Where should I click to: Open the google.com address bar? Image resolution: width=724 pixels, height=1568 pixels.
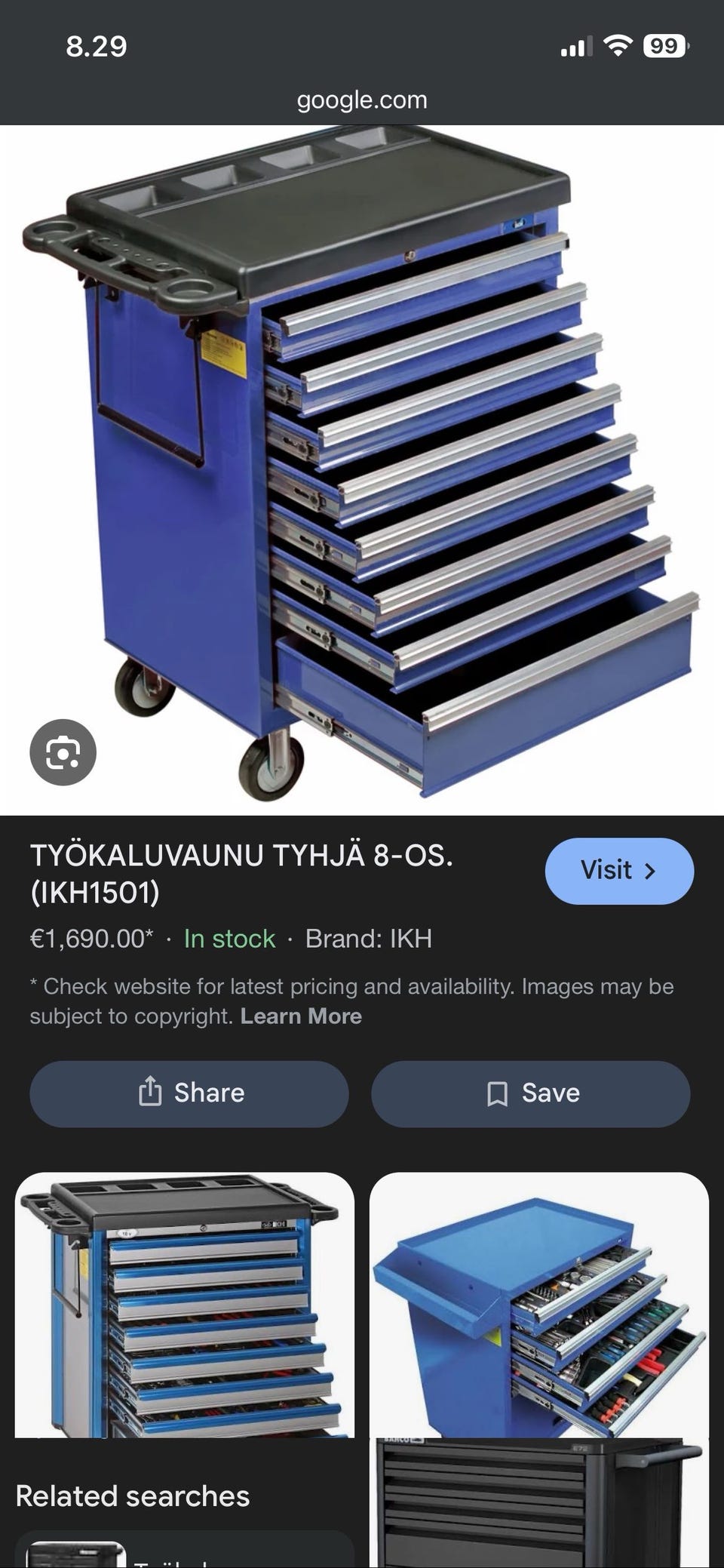361,99
